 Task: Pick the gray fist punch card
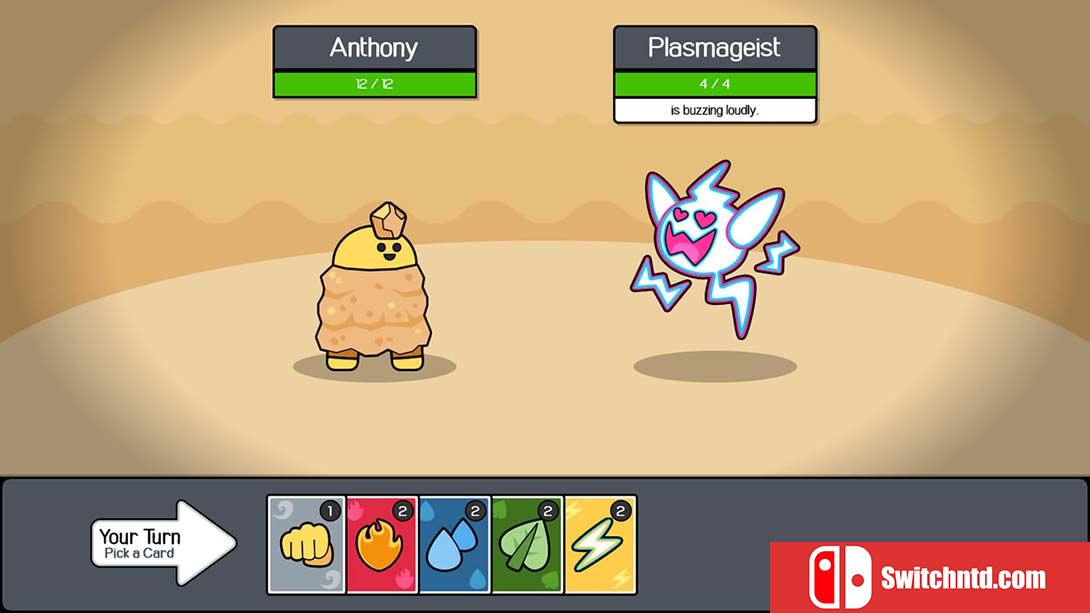[x=307, y=545]
